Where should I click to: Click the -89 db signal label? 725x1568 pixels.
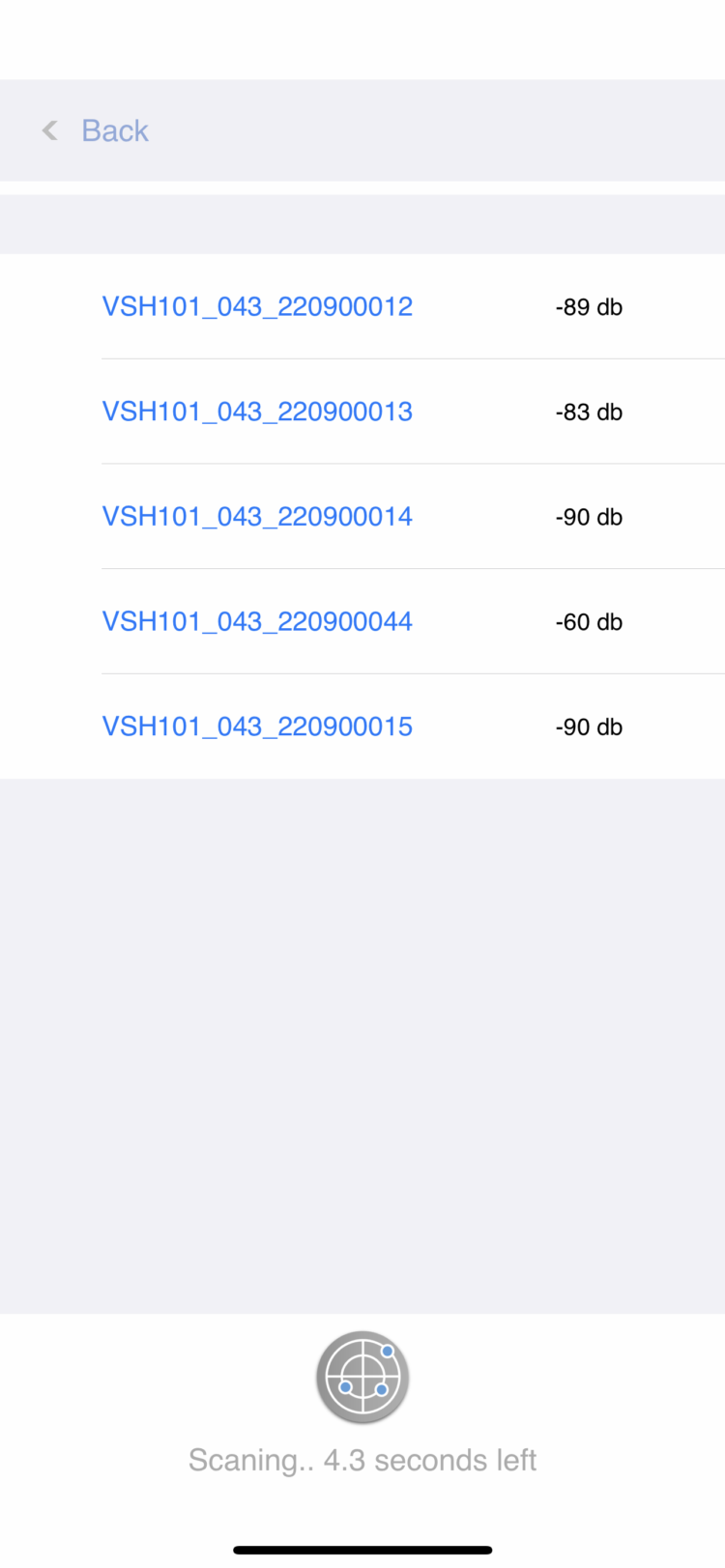pos(589,306)
